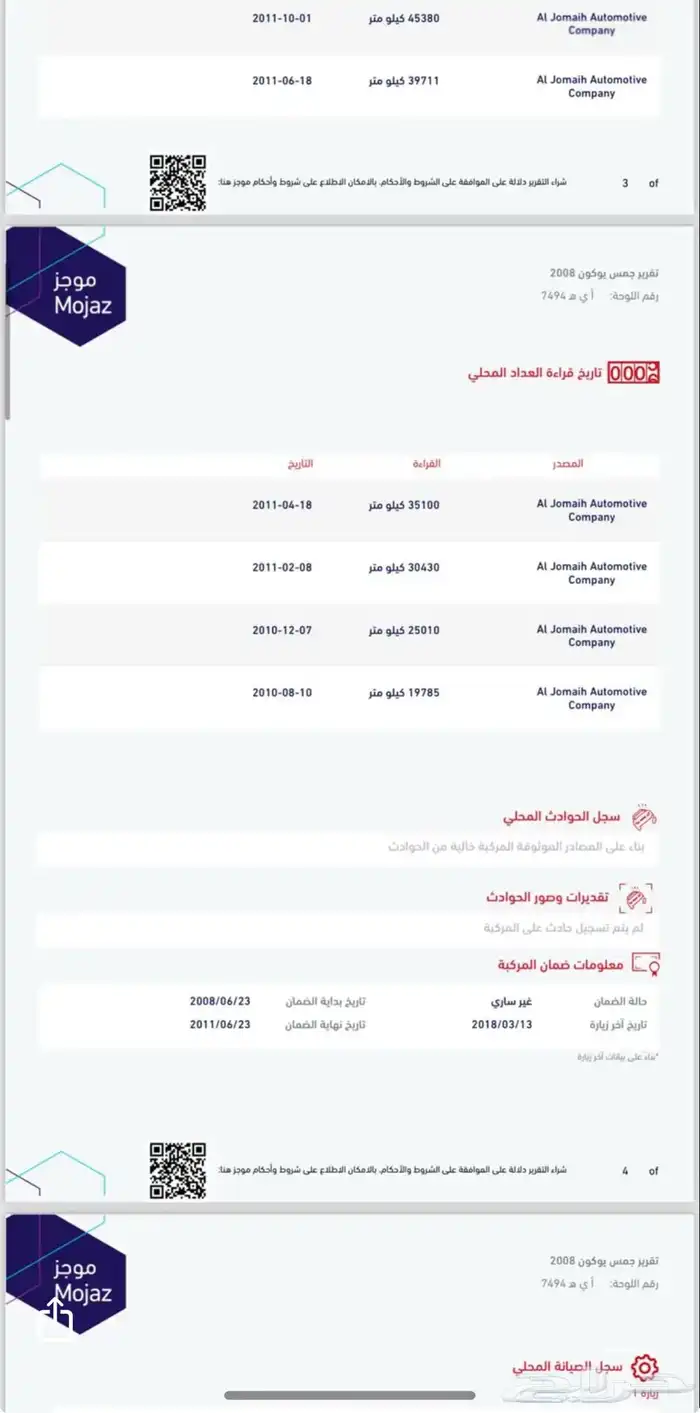Share the Mojaz report document
This screenshot has width=700, height=1413.
tap(57, 1318)
